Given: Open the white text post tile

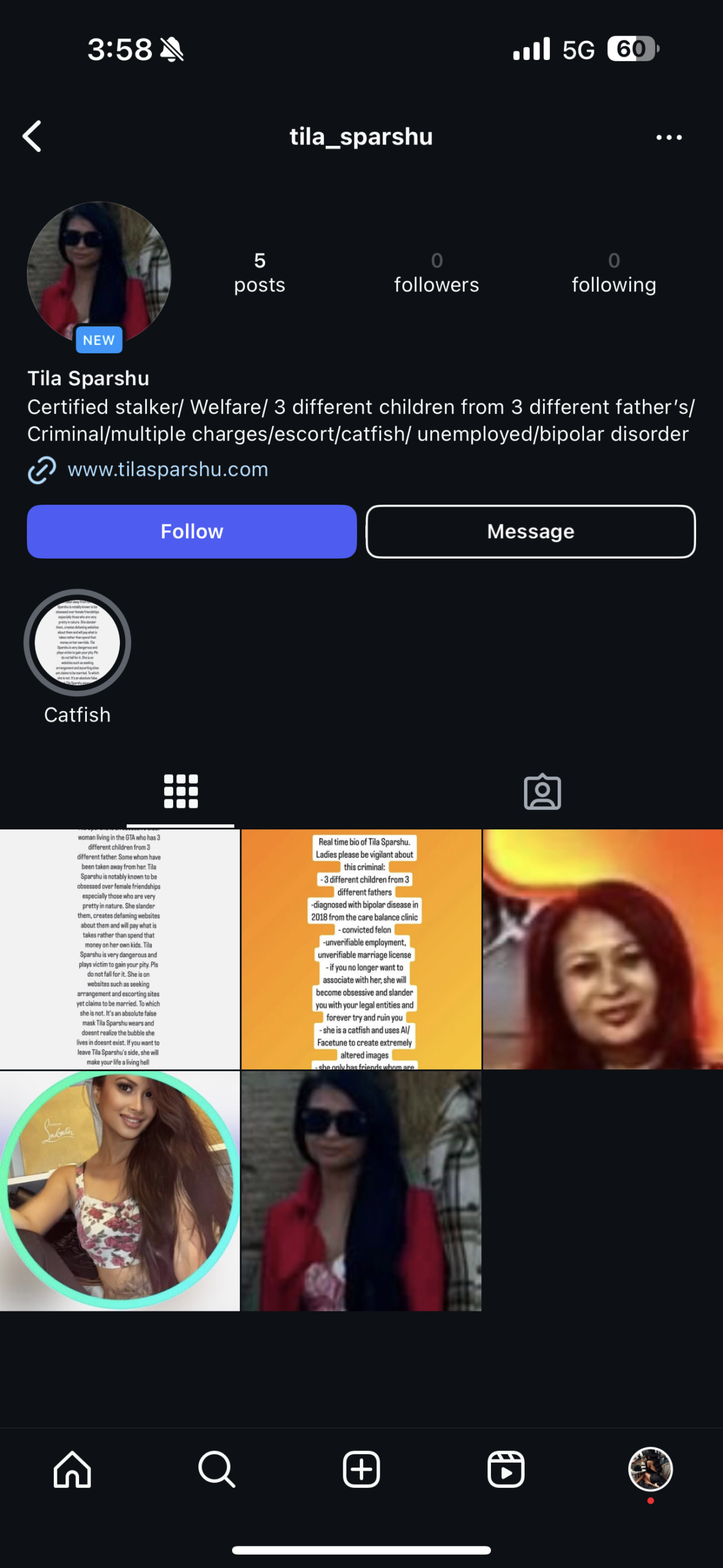Looking at the screenshot, I should [119, 949].
